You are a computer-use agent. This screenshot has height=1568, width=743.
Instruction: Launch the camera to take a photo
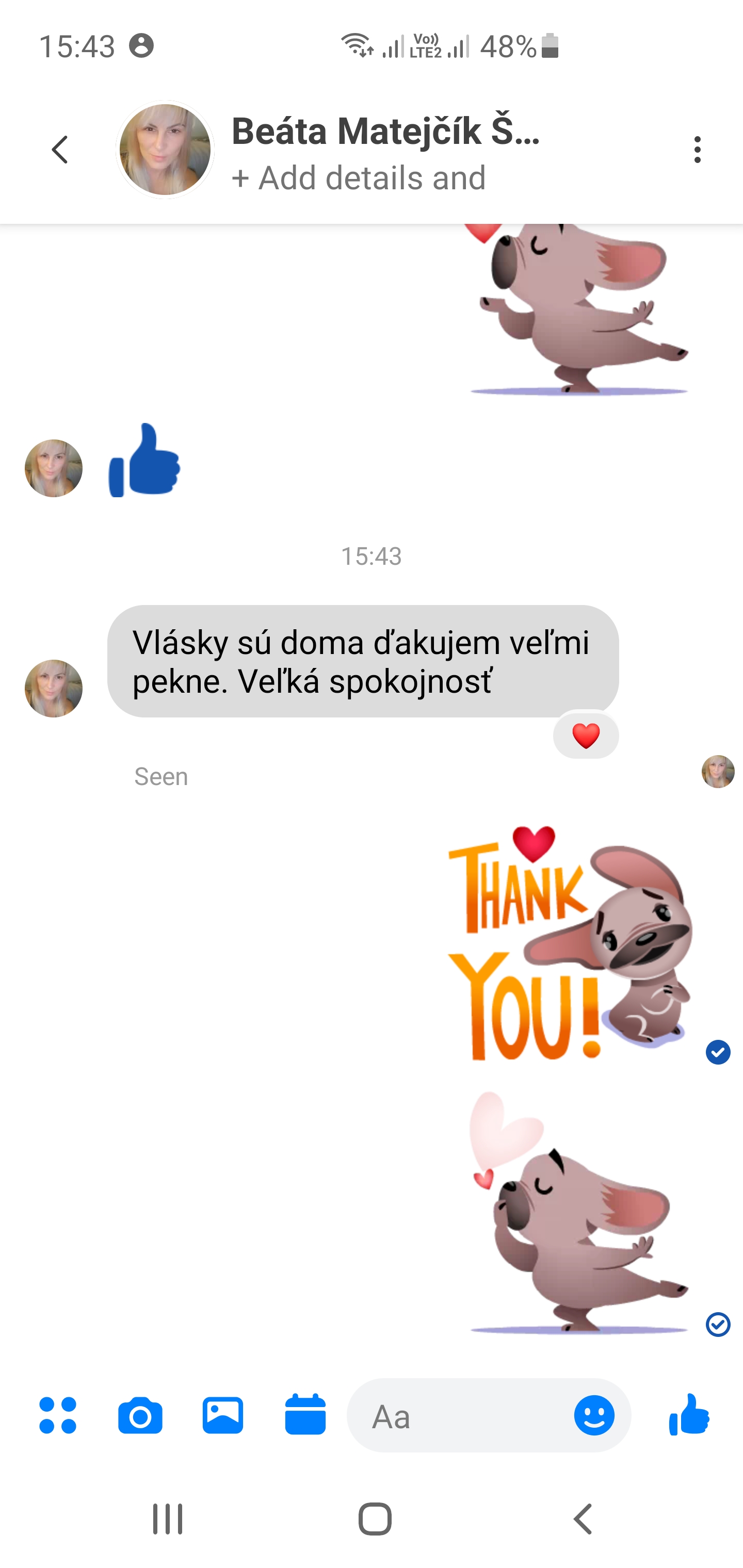(x=140, y=1415)
